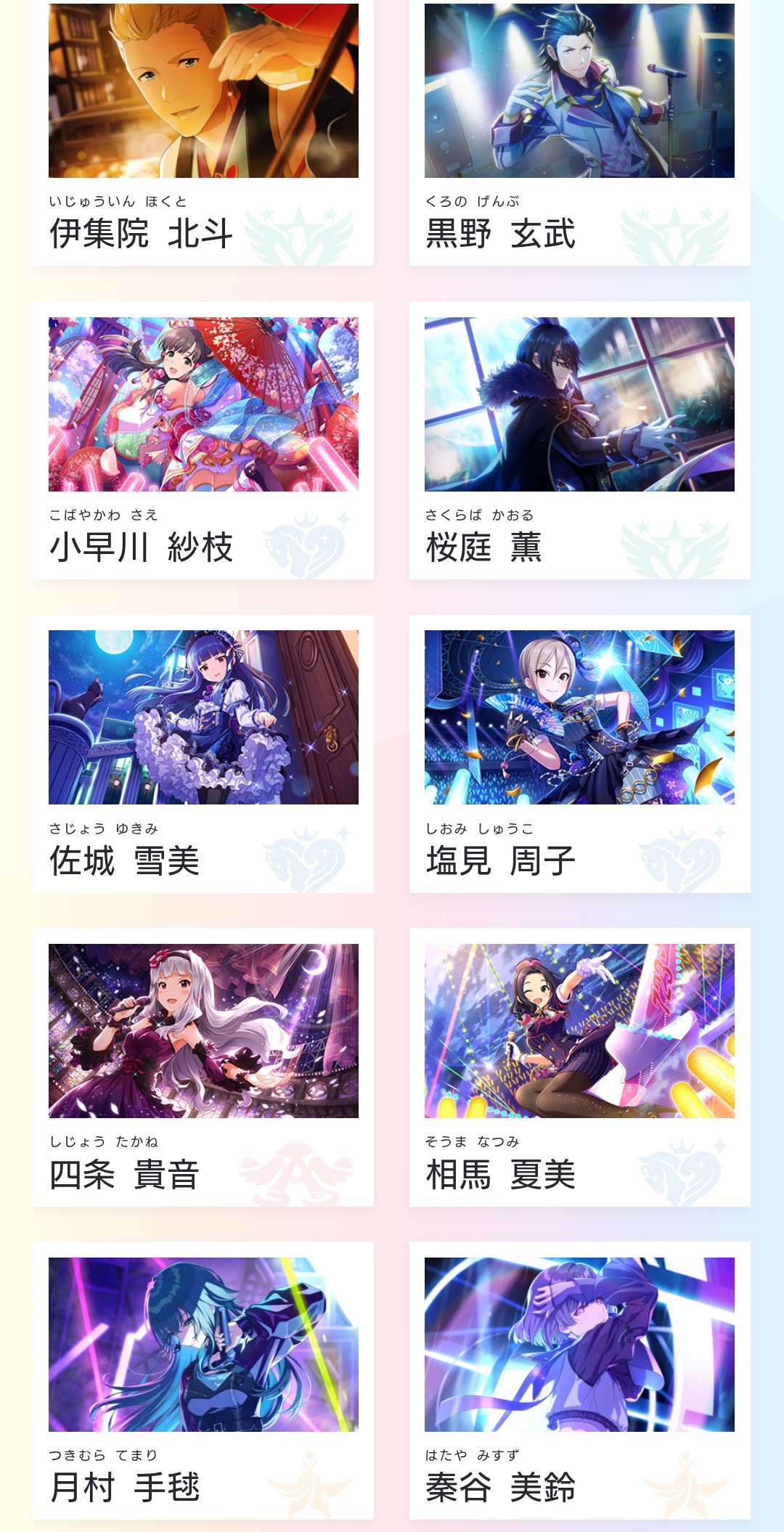Select the 黒野 玄武 idol card
This screenshot has width=784, height=1532.
point(579,131)
